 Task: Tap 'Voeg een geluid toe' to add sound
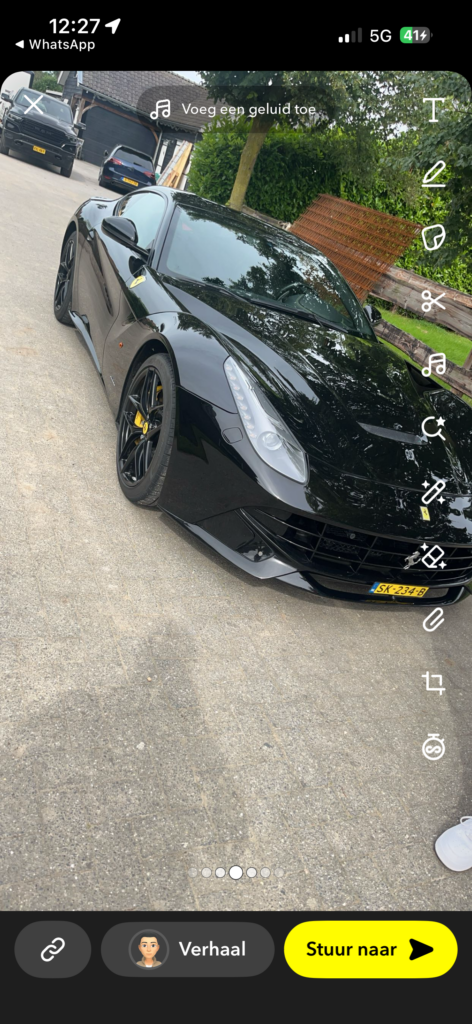[x=234, y=109]
